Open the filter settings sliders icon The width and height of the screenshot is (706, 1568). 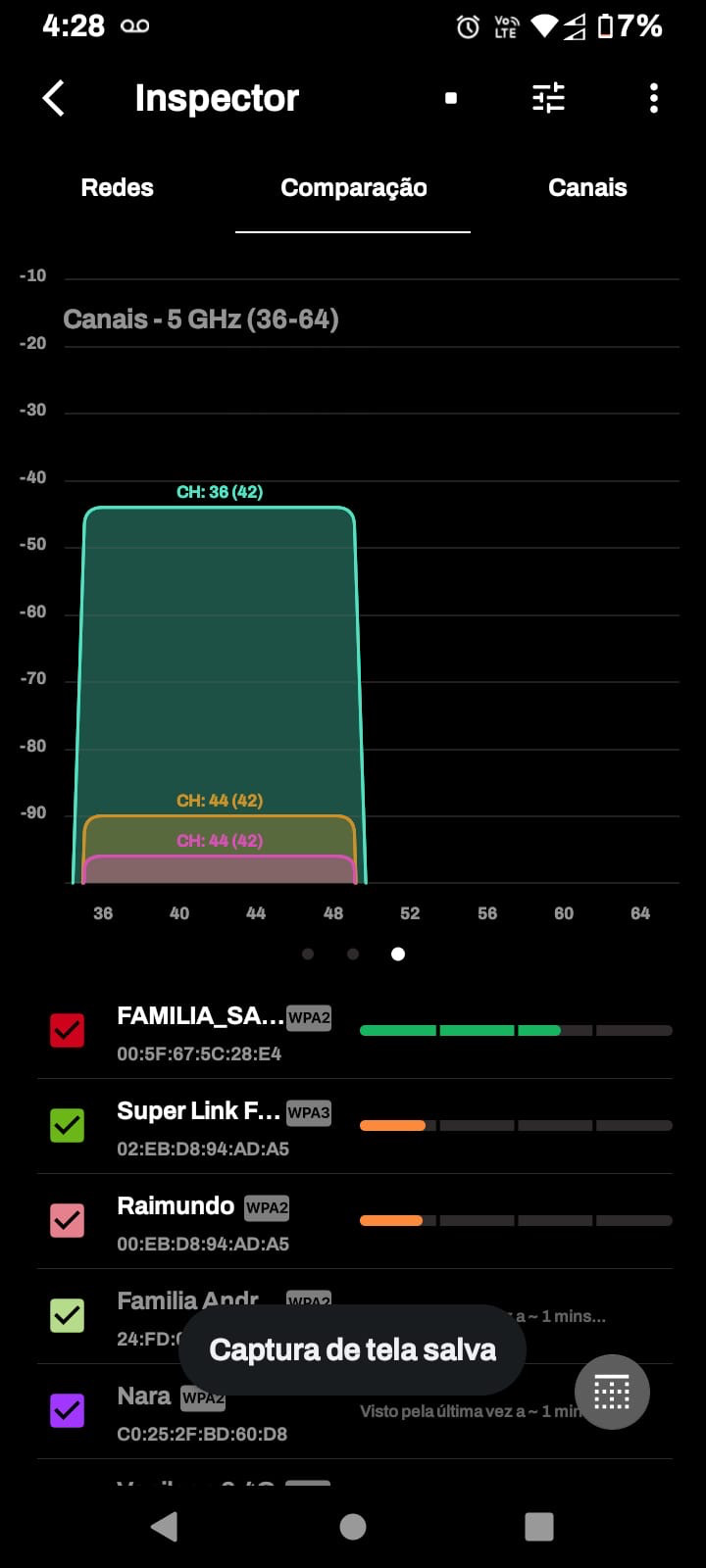tap(548, 98)
